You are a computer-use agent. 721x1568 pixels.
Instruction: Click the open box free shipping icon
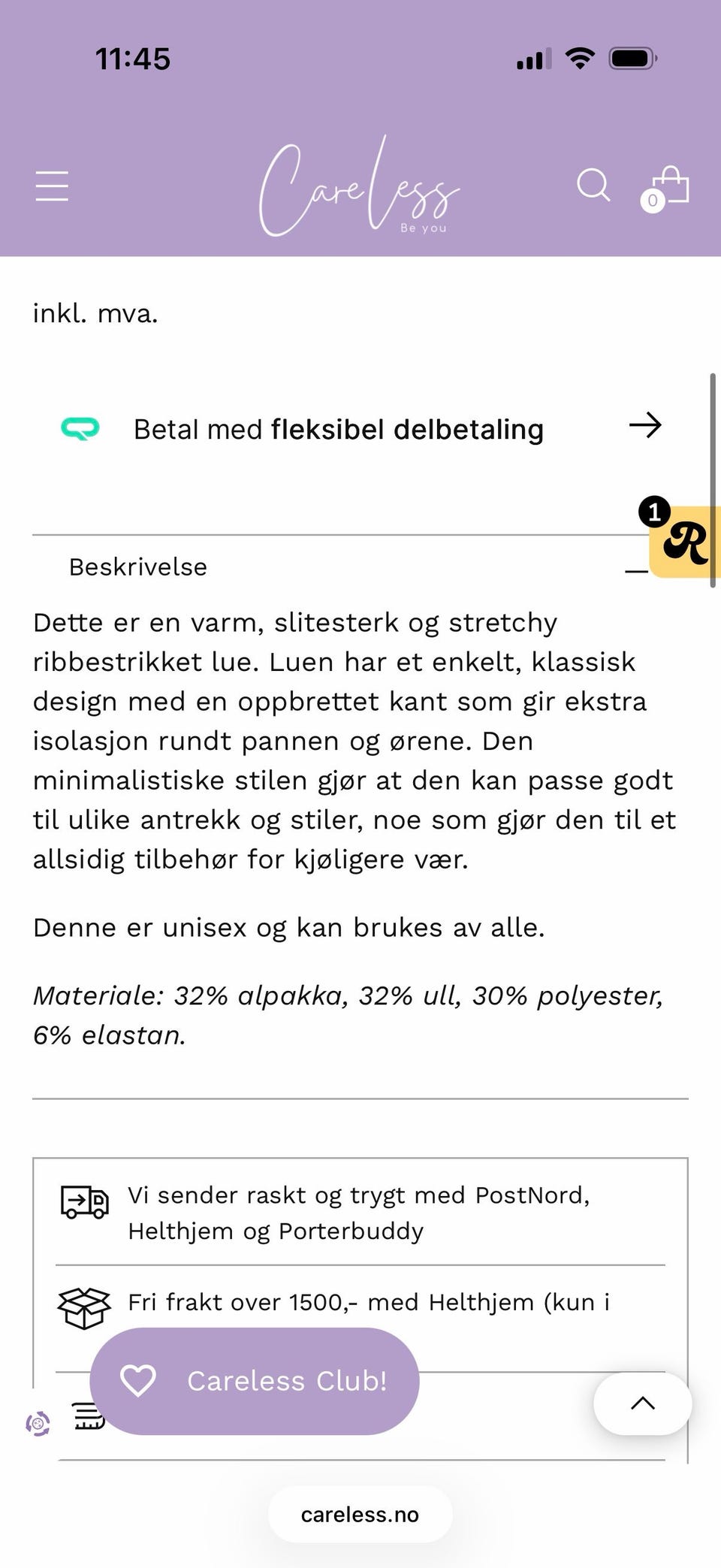pyautogui.click(x=84, y=1303)
